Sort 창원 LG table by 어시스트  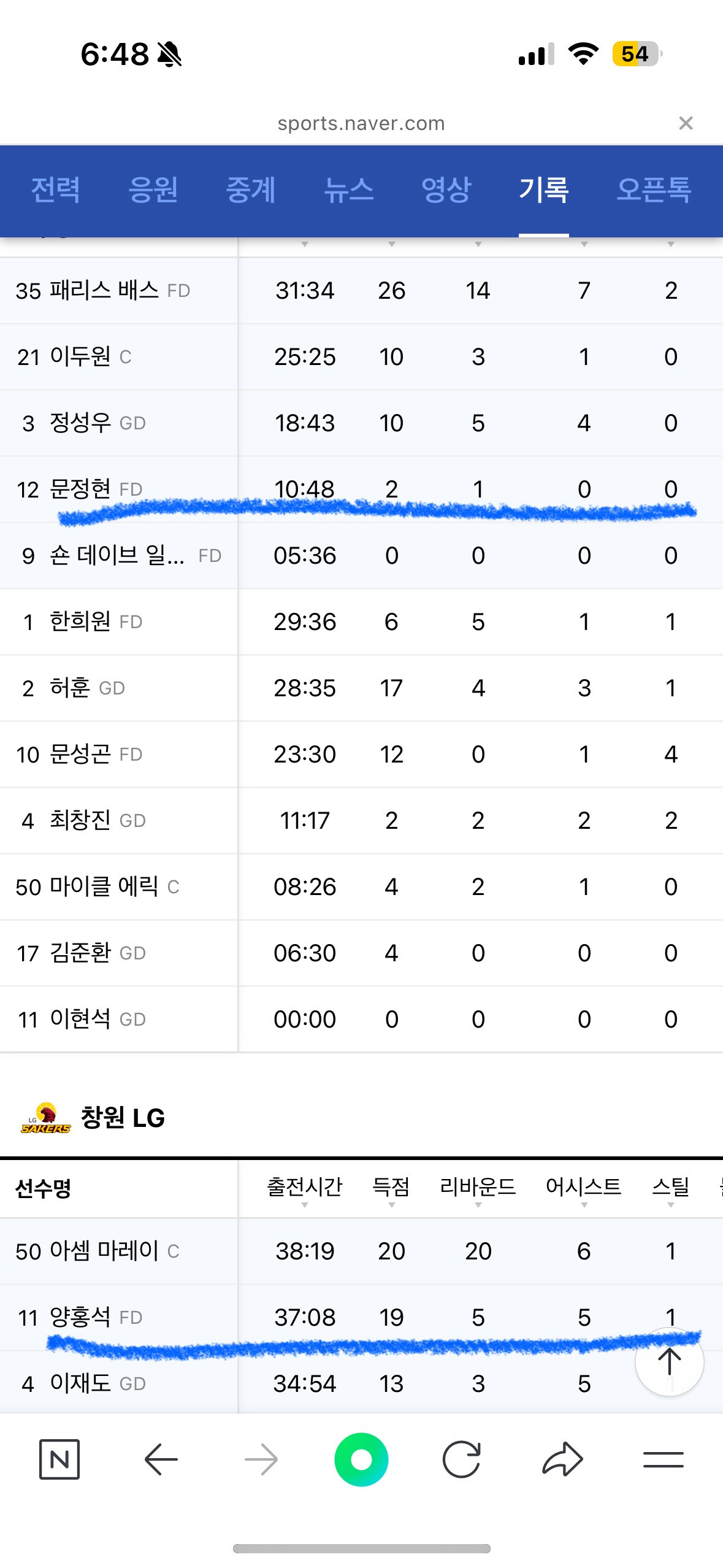[584, 1189]
